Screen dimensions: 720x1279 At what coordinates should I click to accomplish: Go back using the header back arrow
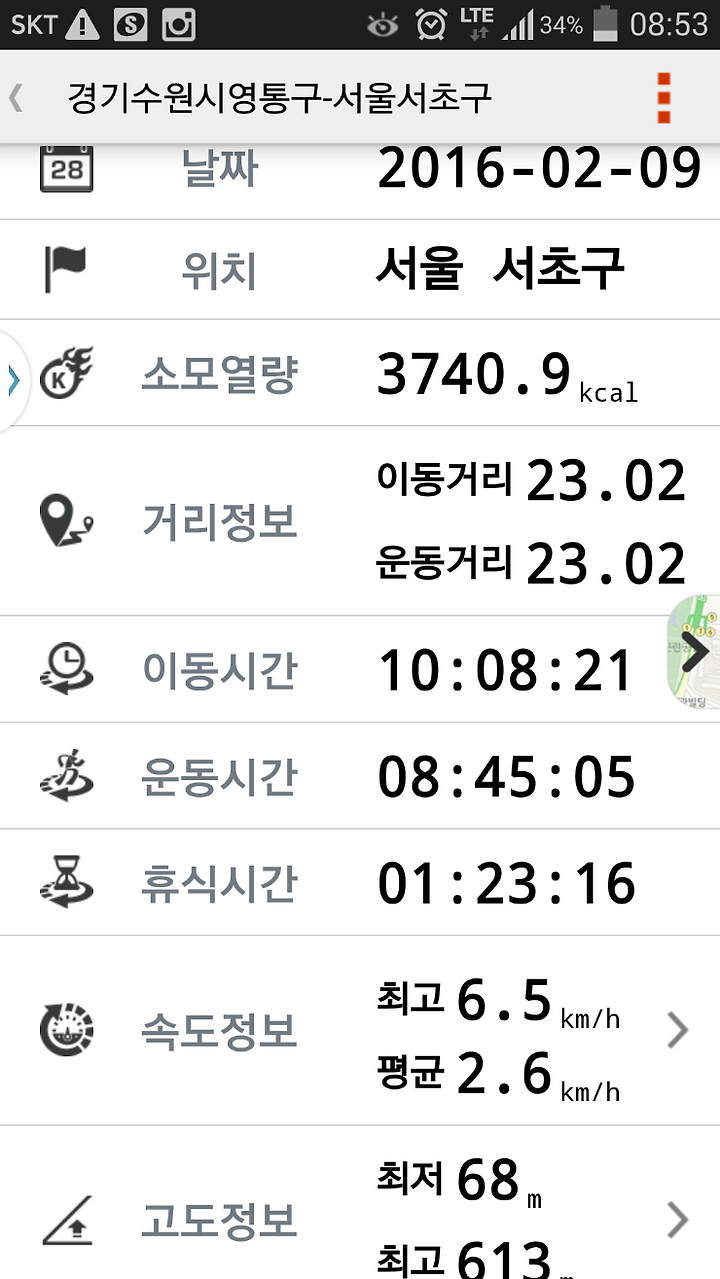16,97
